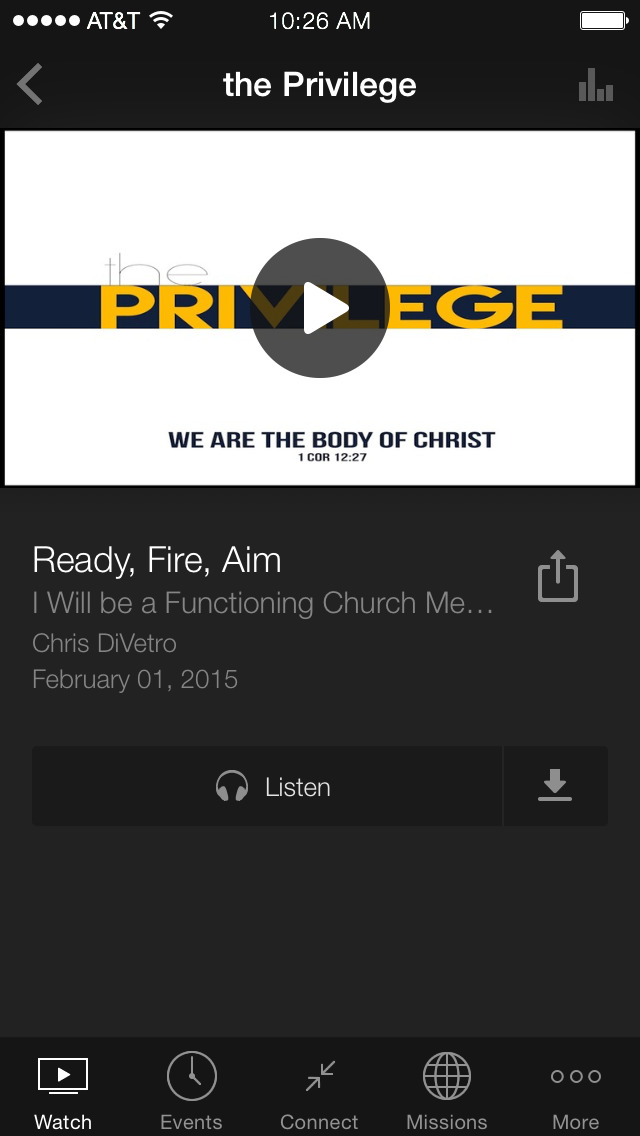Download the sermon audio

coord(555,786)
